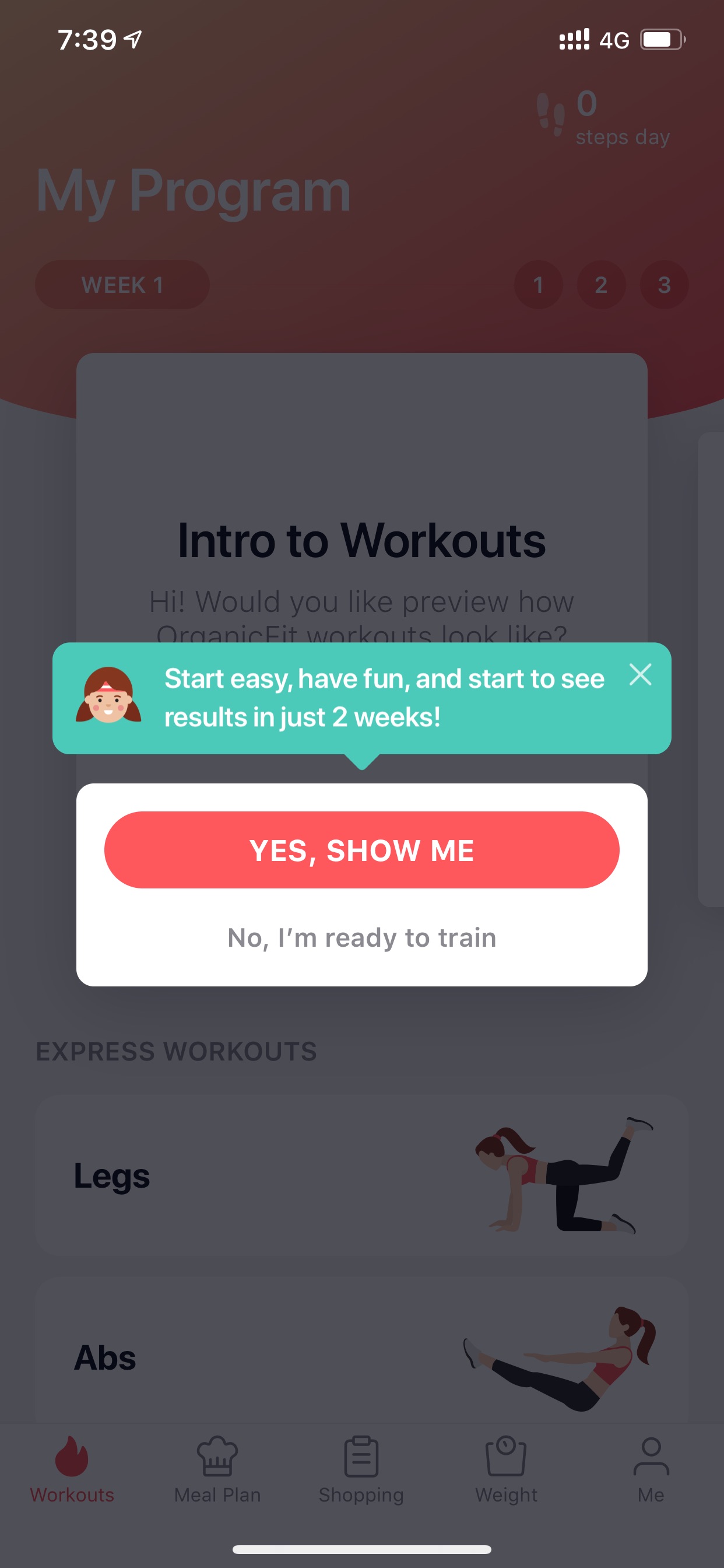Choose No, I'm ready to train

(x=361, y=937)
